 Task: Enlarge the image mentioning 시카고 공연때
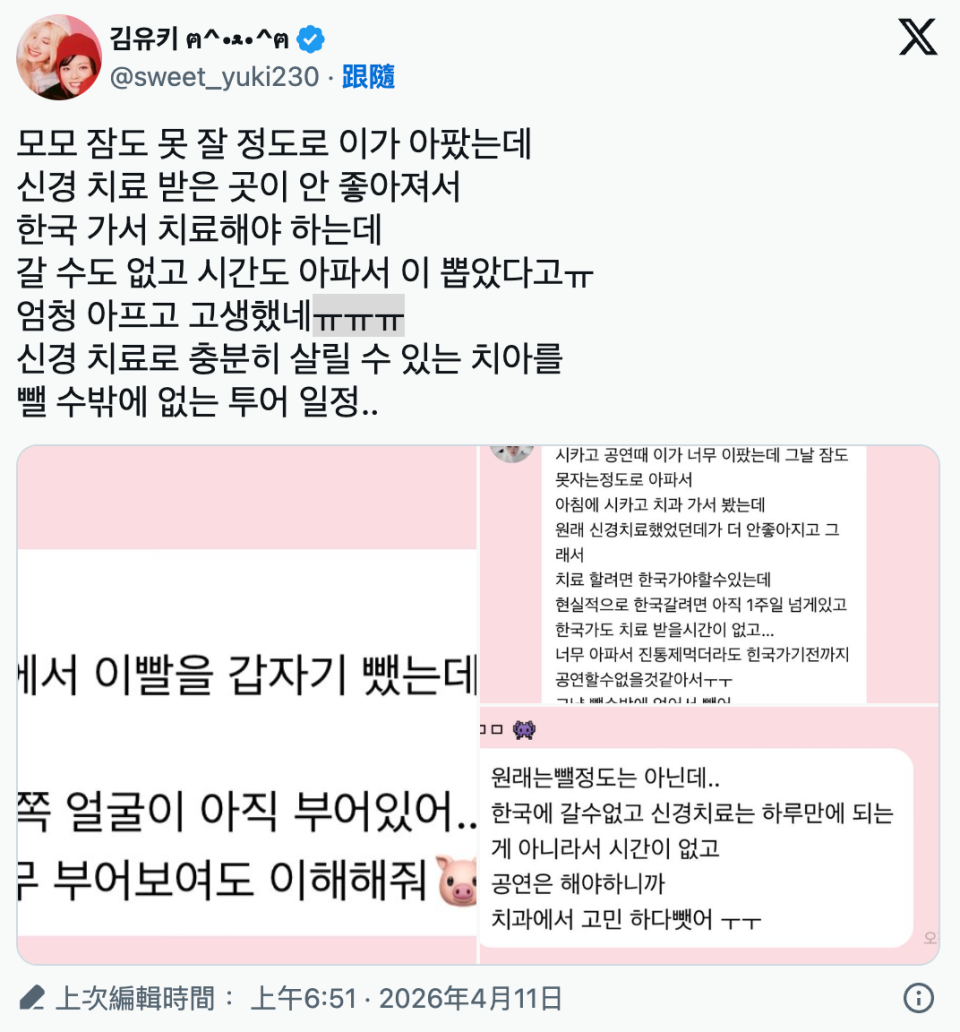point(709,574)
